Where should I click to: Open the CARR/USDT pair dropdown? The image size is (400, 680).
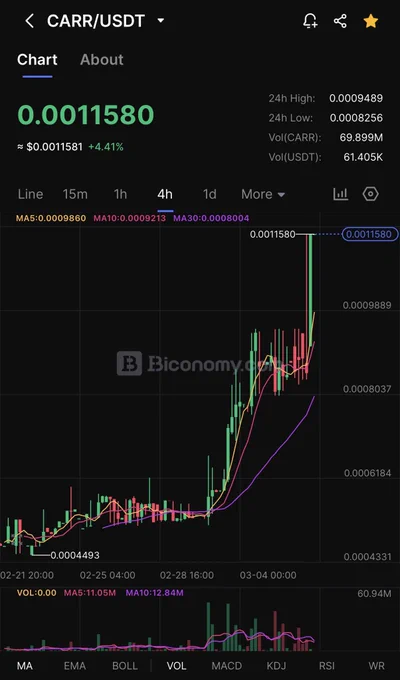click(x=161, y=20)
